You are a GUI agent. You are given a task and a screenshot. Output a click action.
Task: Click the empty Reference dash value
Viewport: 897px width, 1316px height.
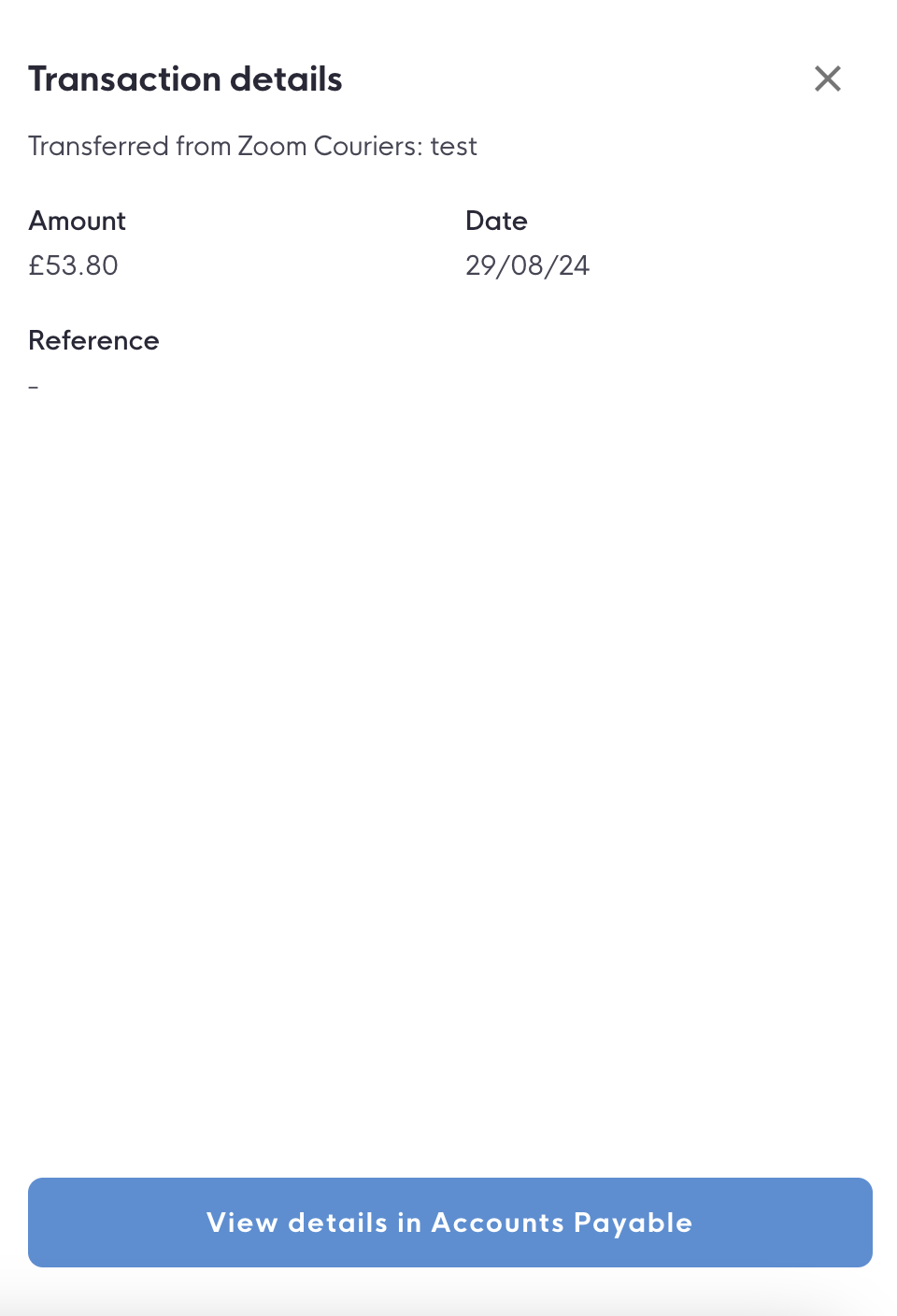tap(35, 385)
